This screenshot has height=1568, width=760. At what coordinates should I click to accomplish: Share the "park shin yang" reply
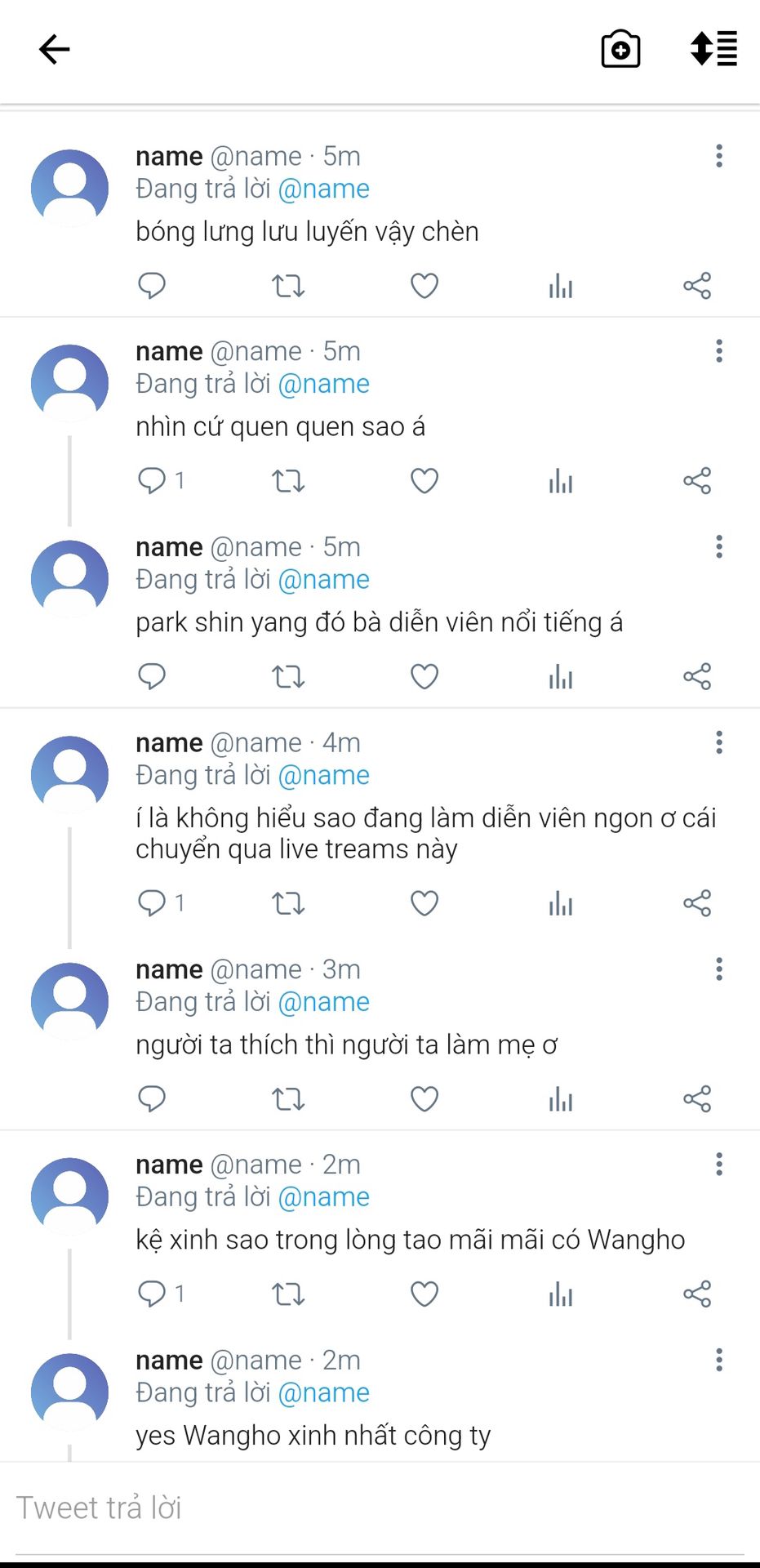697,676
